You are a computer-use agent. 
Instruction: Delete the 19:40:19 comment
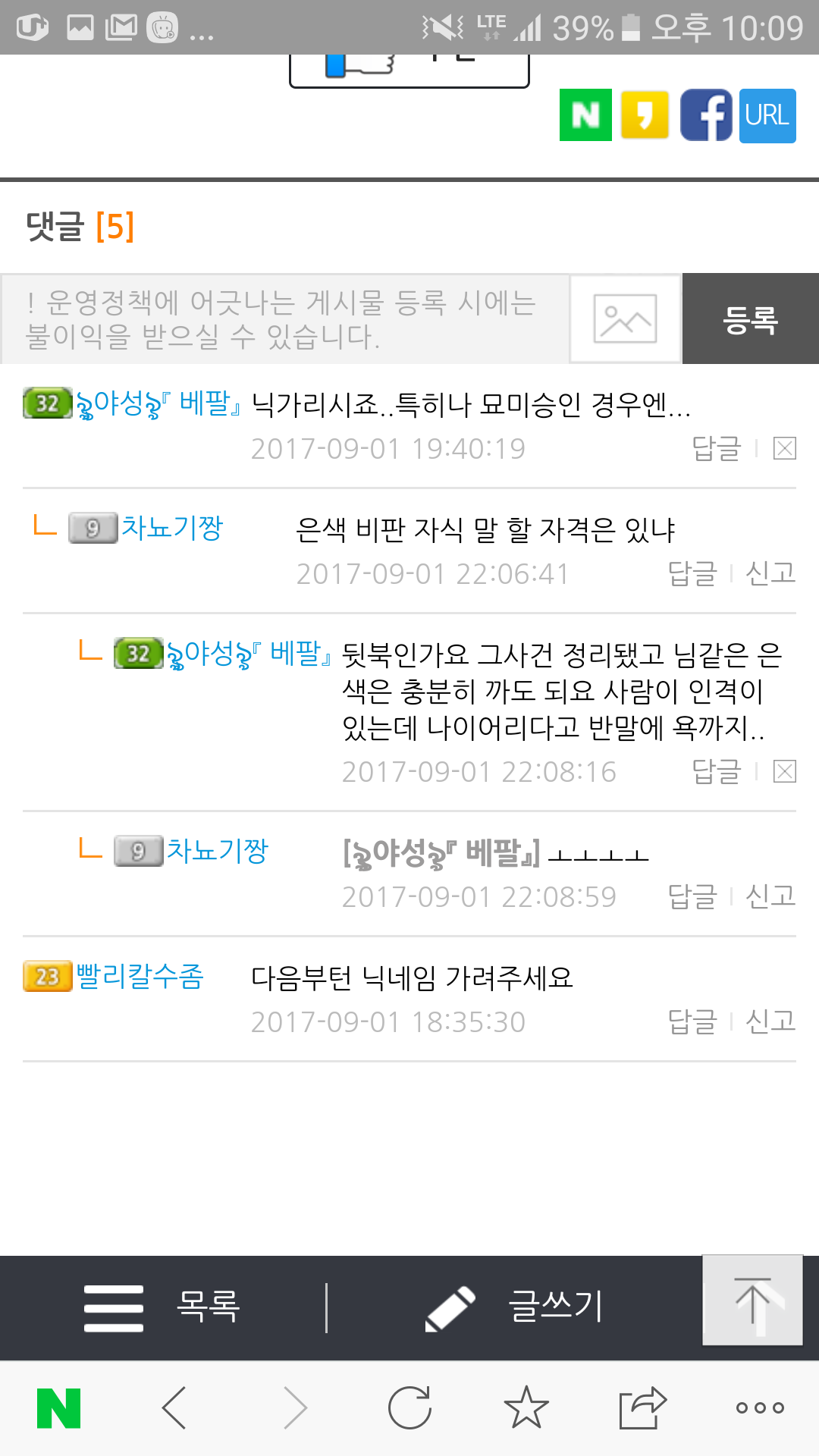click(x=784, y=449)
